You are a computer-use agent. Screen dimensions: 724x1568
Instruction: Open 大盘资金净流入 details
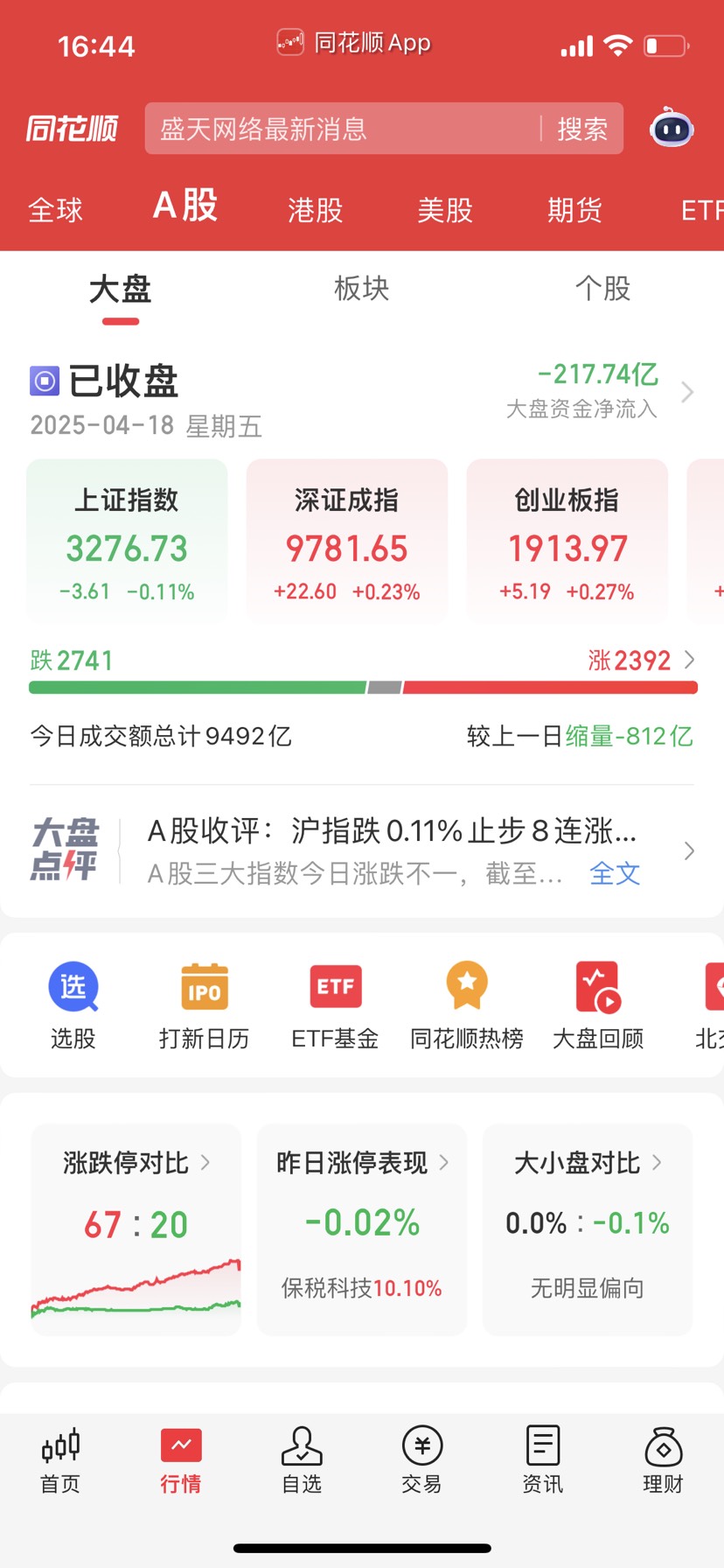tap(600, 390)
